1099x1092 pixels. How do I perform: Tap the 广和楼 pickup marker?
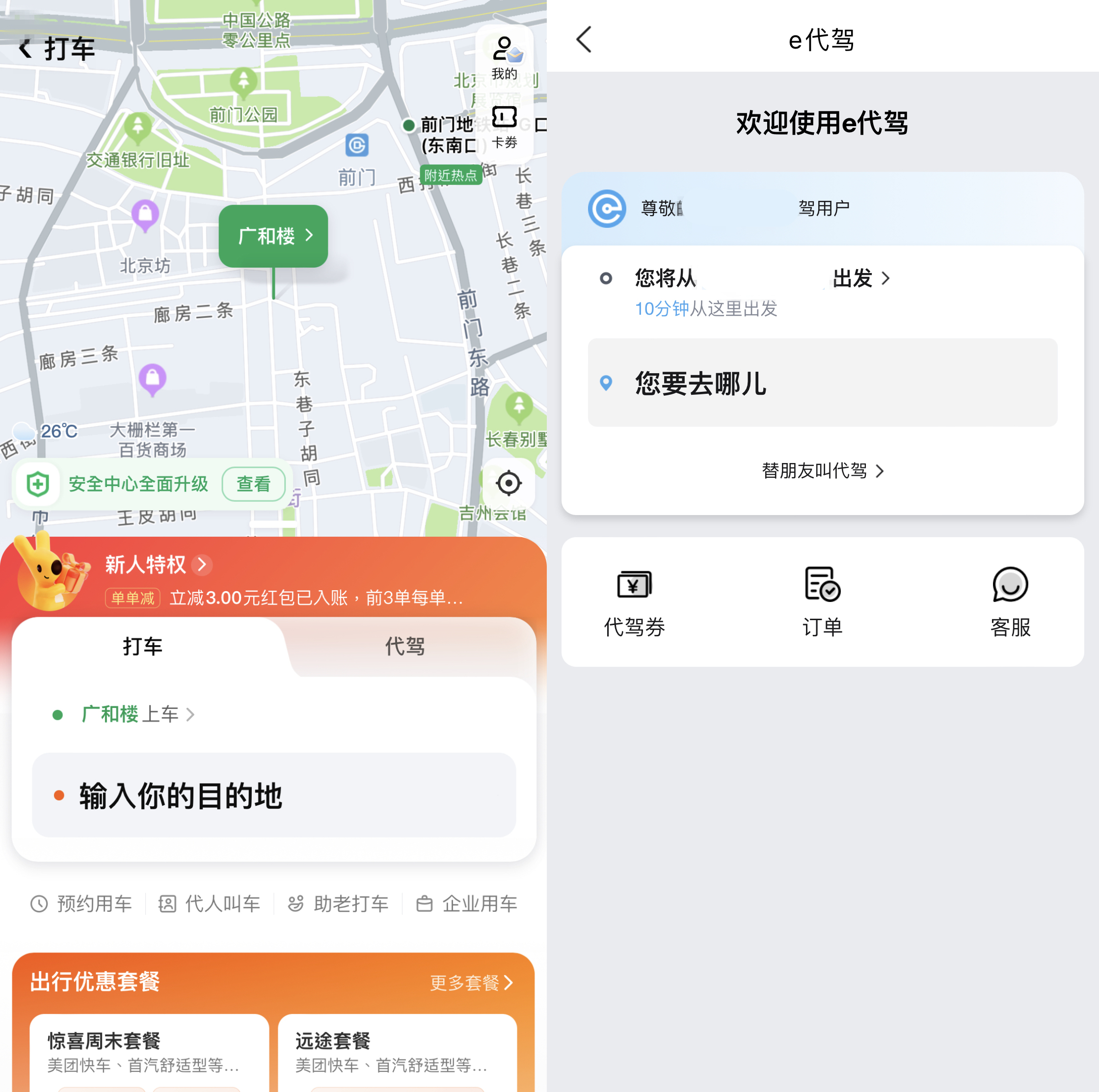click(x=273, y=236)
